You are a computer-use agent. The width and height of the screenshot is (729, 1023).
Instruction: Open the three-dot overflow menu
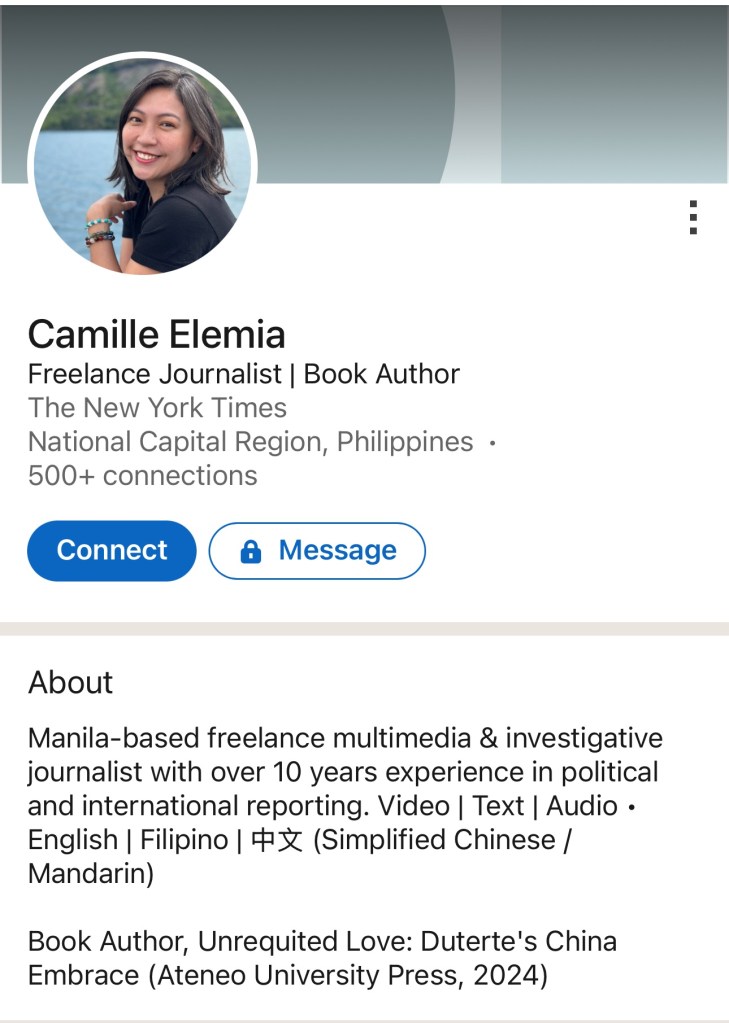point(693,217)
